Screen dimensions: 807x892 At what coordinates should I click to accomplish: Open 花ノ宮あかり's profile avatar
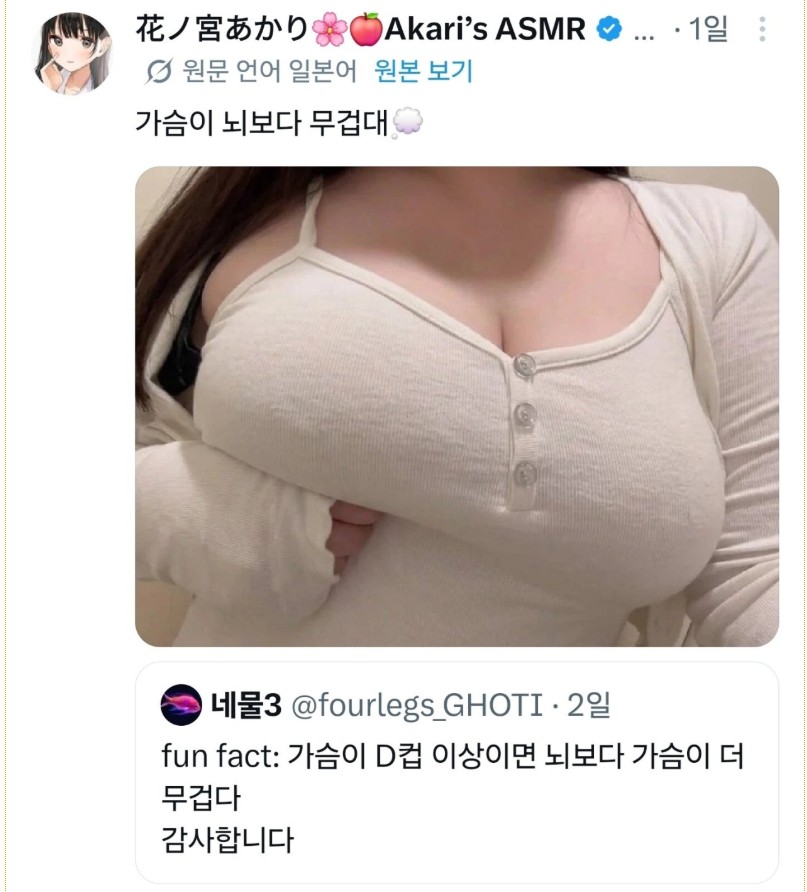(x=76, y=53)
